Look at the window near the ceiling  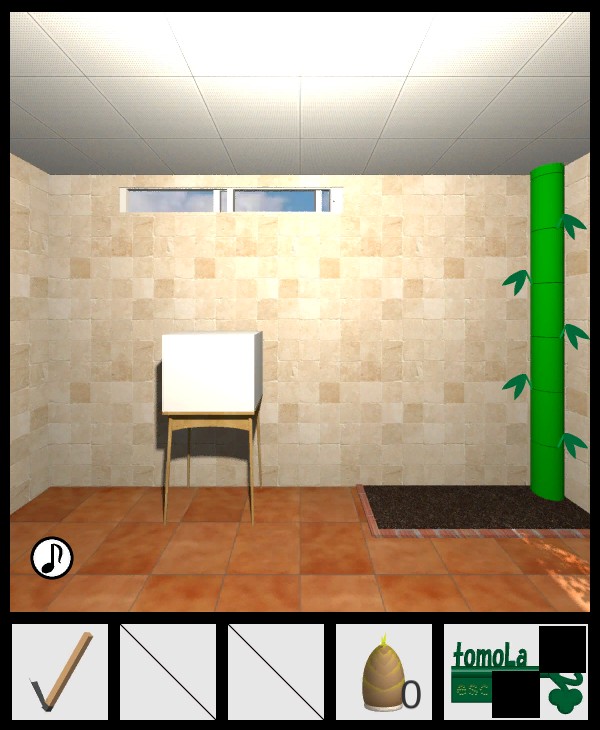point(226,200)
